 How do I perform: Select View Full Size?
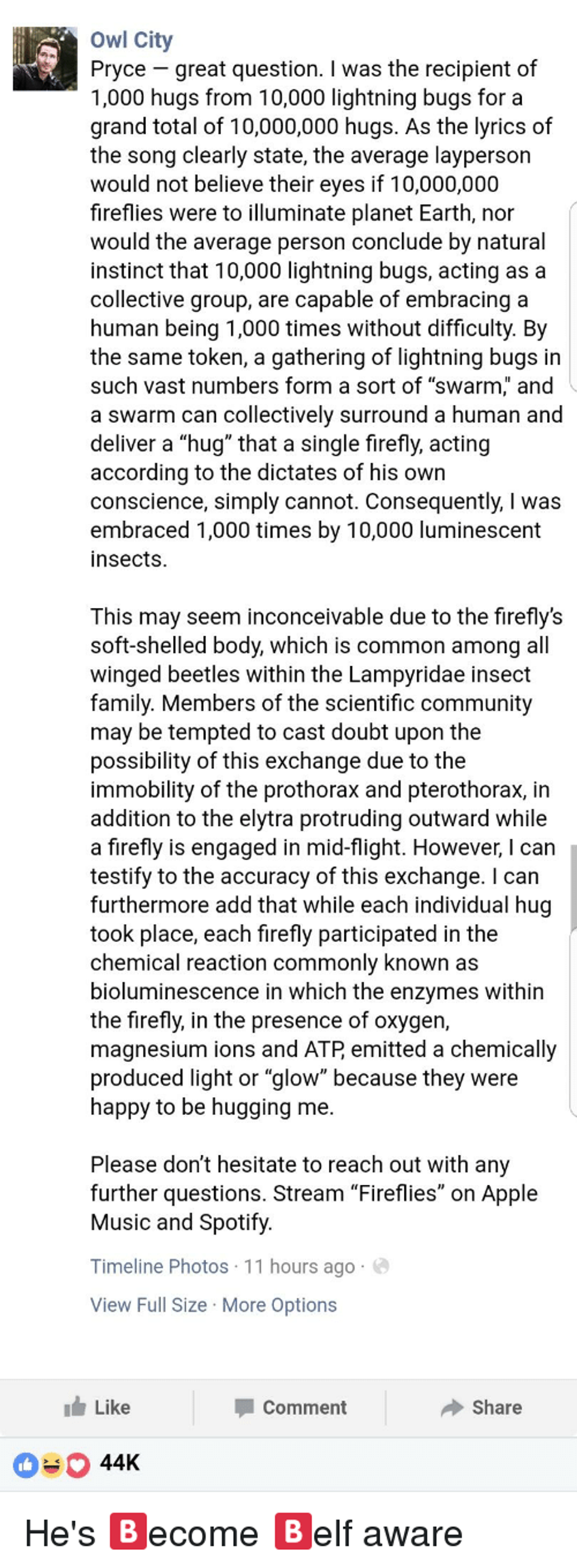point(148,1305)
